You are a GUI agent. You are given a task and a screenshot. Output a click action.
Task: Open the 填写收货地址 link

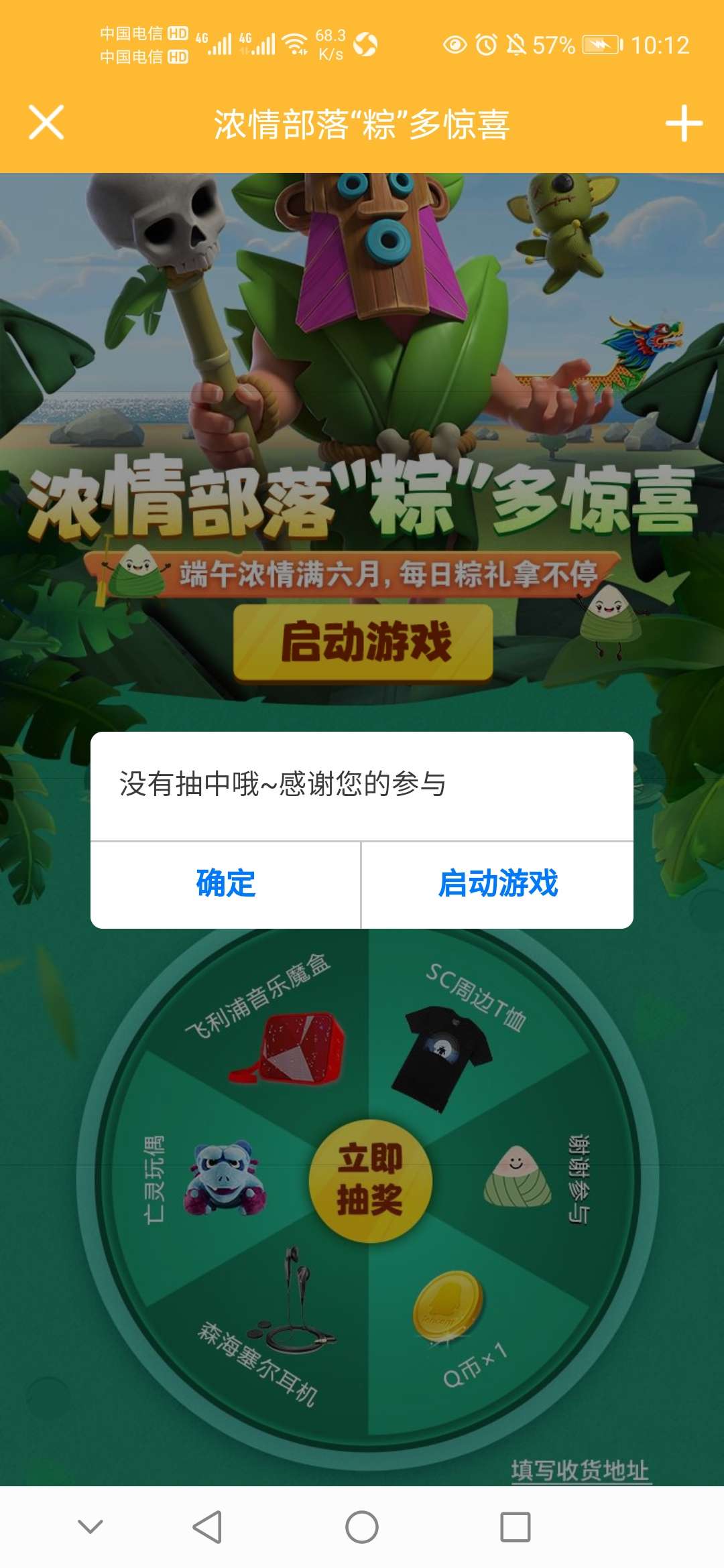tap(580, 1469)
